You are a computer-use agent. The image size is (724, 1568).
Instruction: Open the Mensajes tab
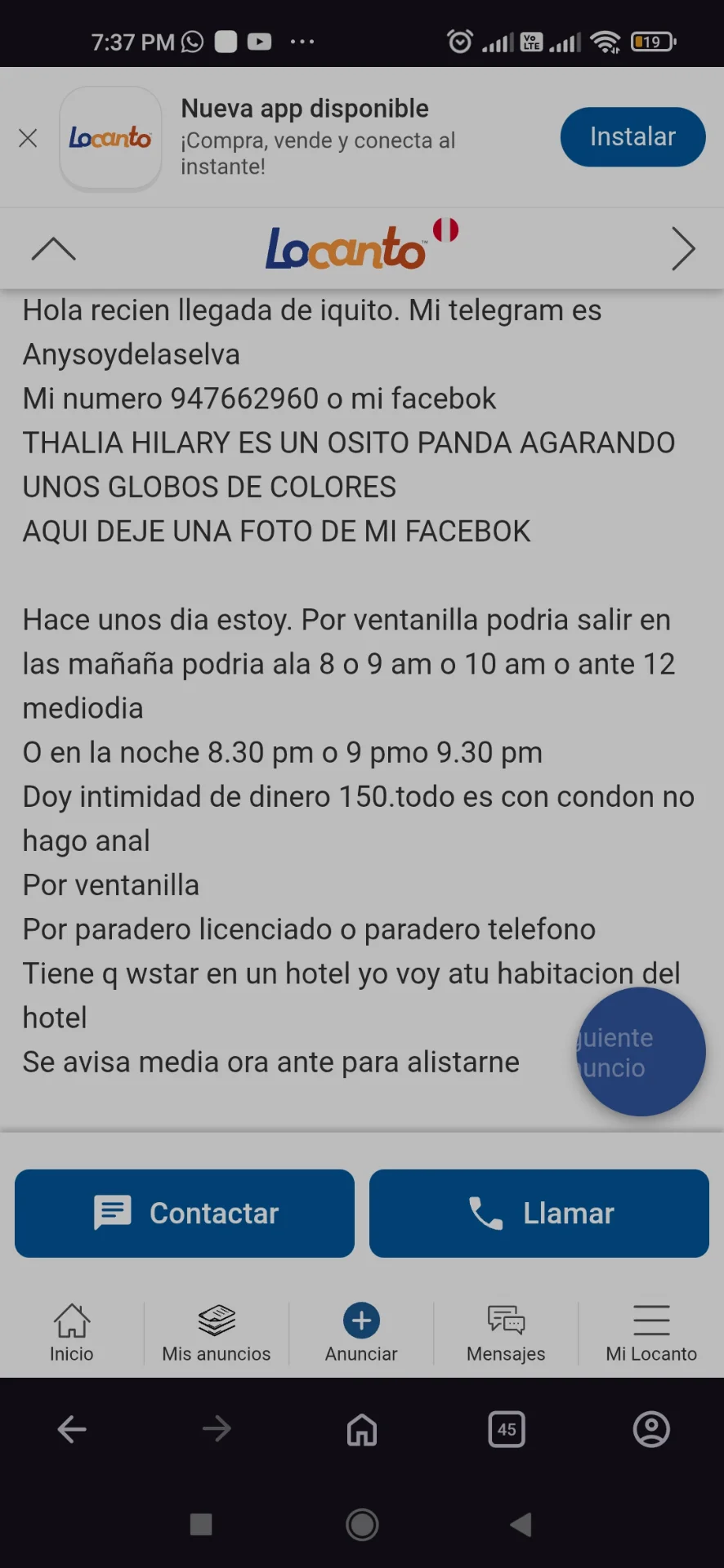tap(506, 1333)
